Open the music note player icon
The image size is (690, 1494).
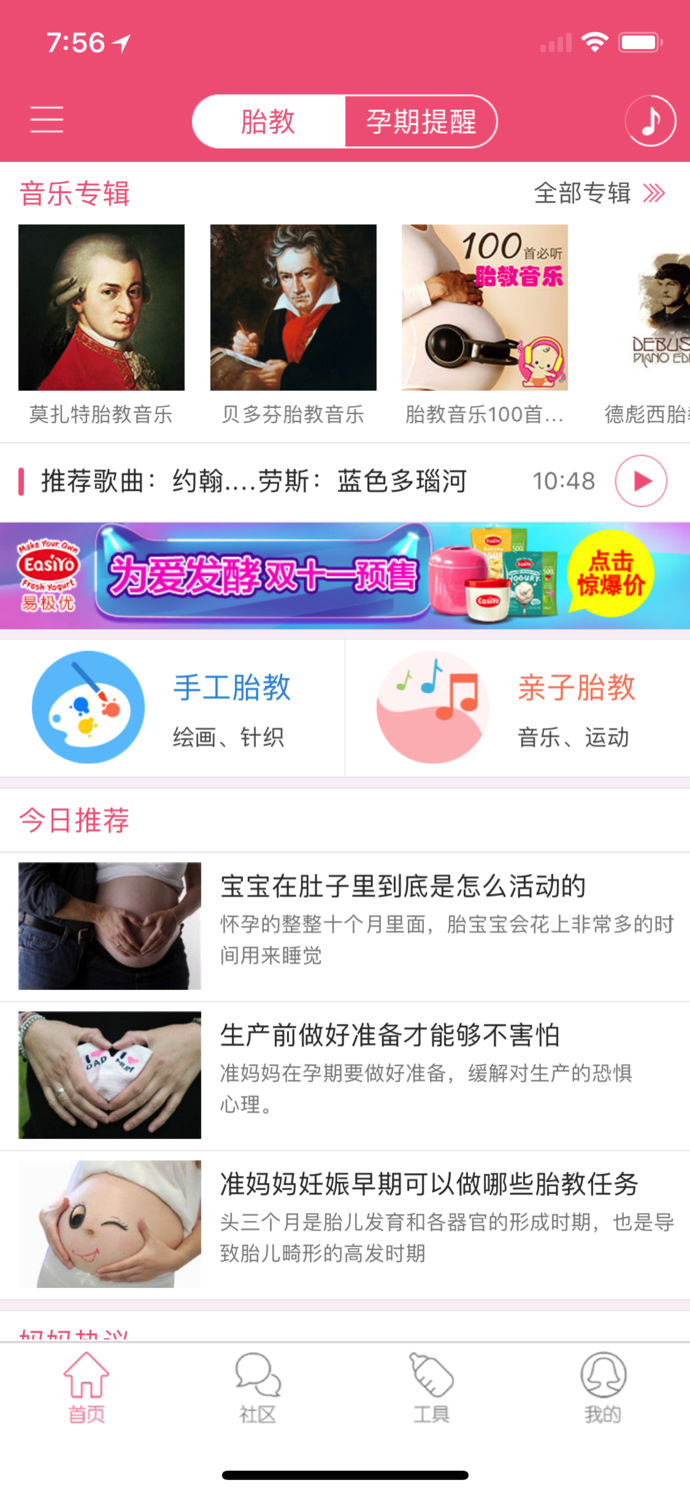[650, 121]
